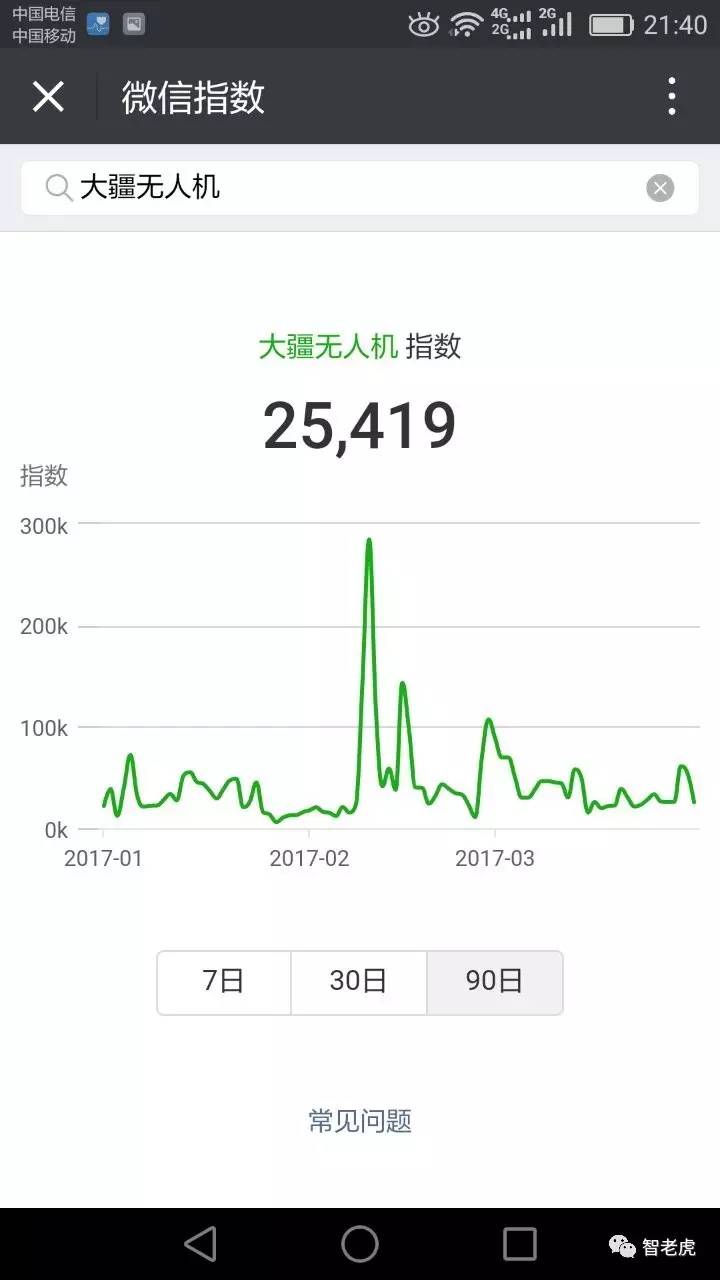Go to home screen via circle button
The width and height of the screenshot is (720, 1280).
(360, 1244)
